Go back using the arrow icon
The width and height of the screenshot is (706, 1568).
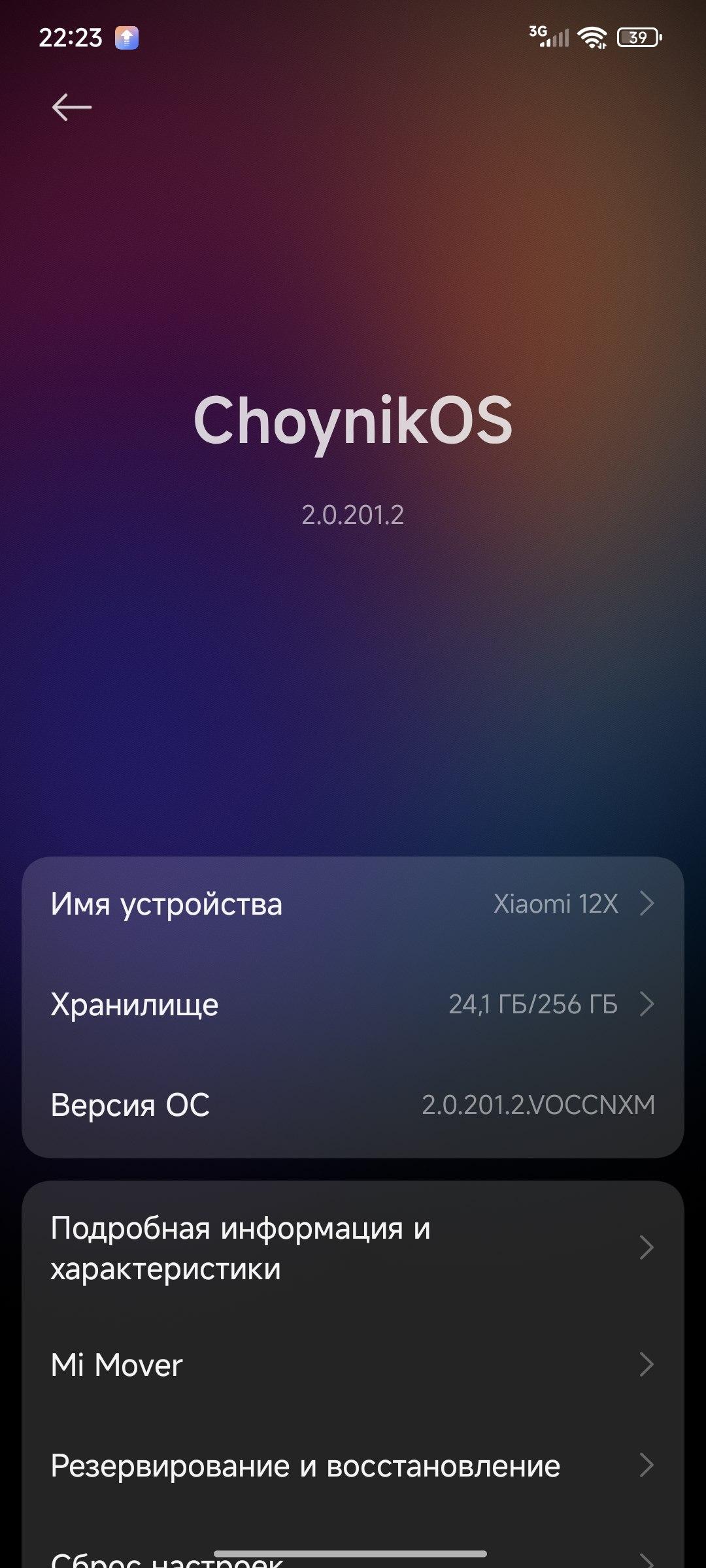coord(72,107)
